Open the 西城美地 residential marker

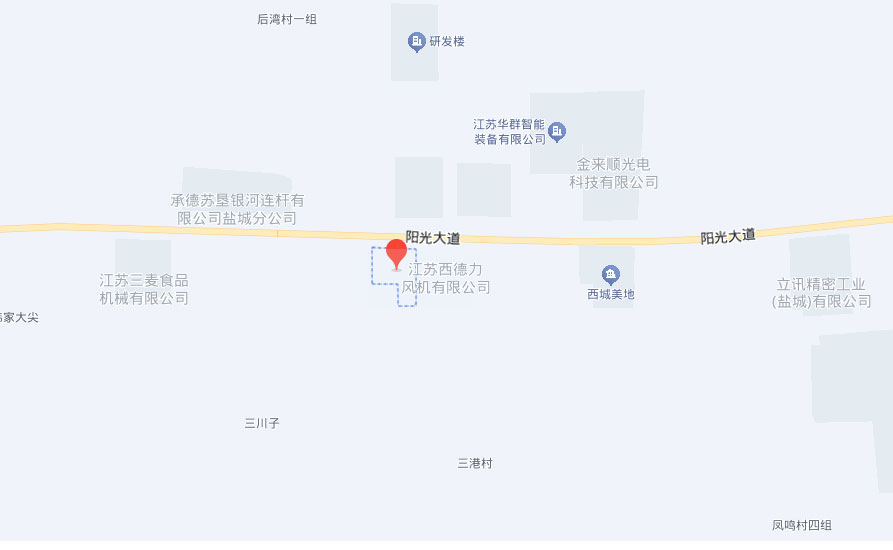[610, 274]
